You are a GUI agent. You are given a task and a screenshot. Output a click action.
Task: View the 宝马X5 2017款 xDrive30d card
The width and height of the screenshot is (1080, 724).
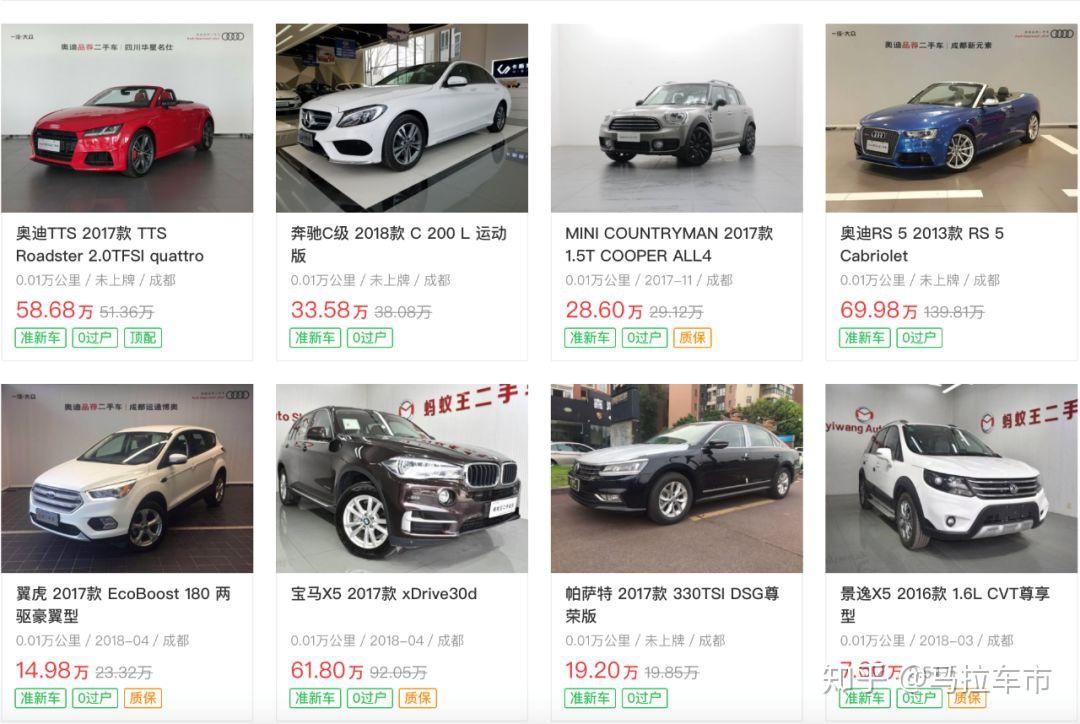click(401, 479)
